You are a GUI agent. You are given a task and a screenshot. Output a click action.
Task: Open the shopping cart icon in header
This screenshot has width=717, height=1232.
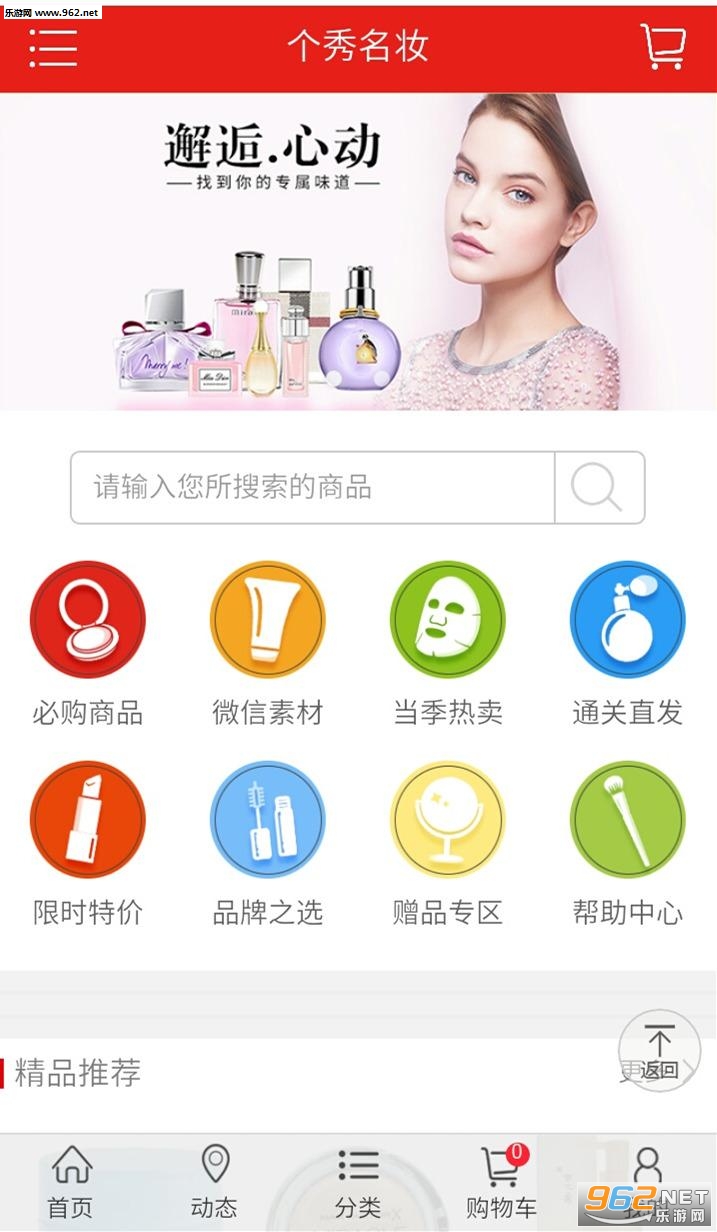[663, 46]
